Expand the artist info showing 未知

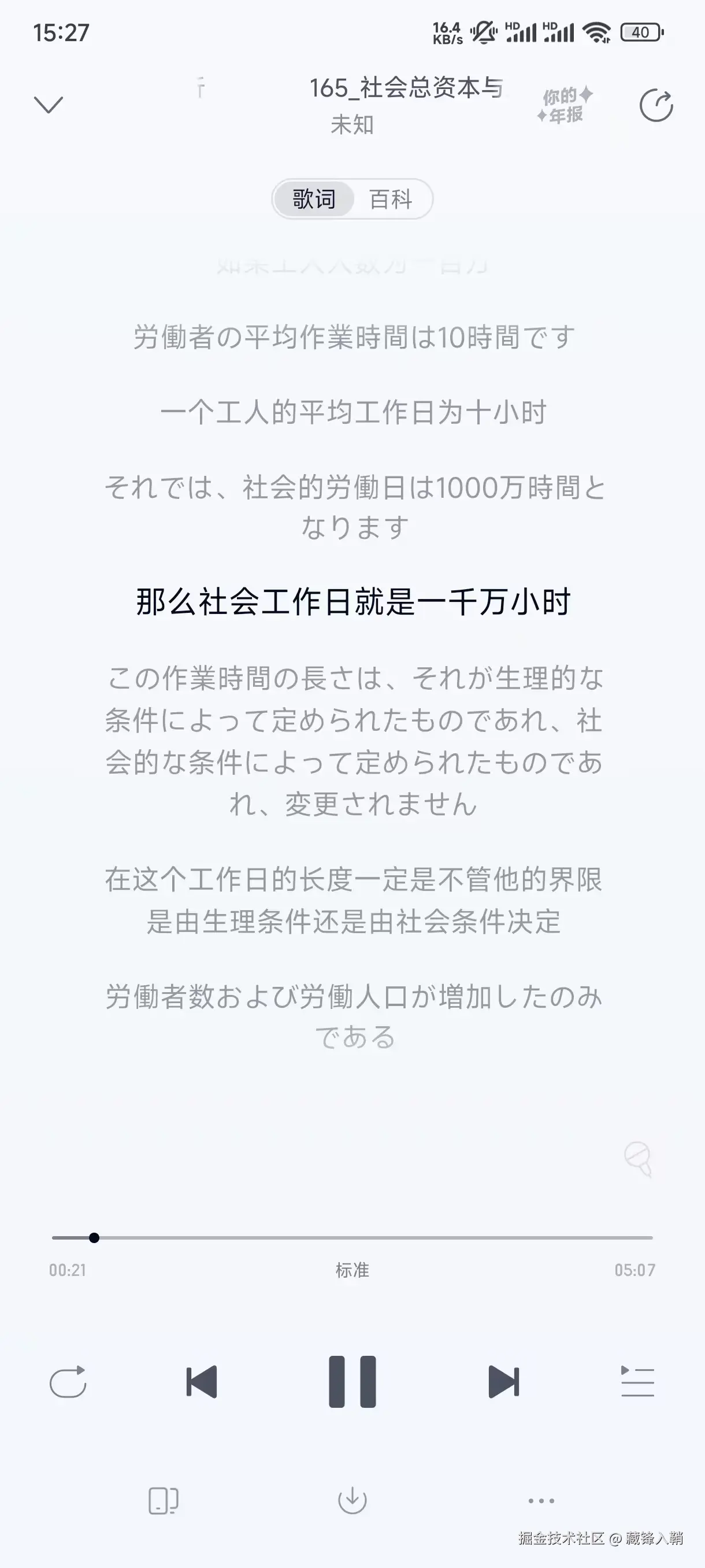[x=352, y=126]
